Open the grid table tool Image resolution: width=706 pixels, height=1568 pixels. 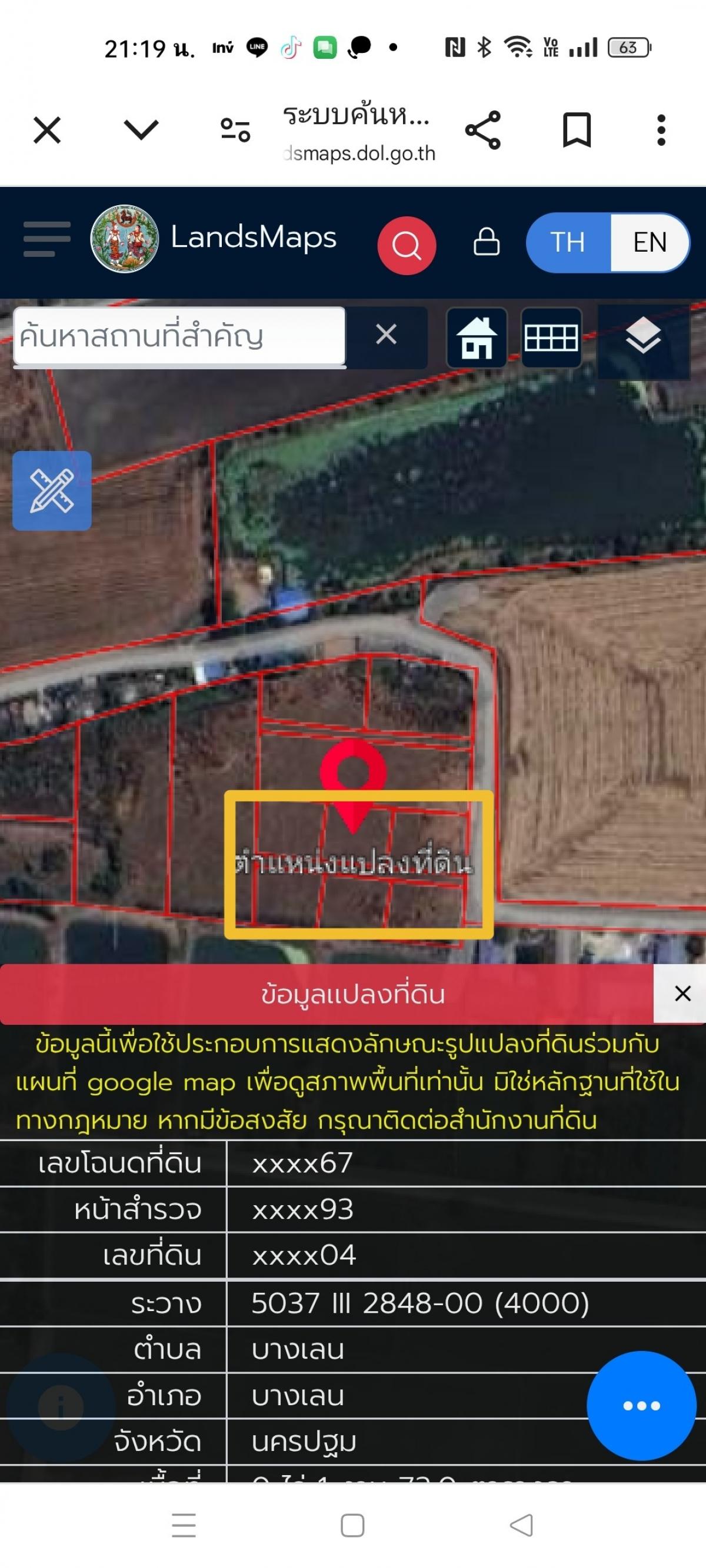[551, 337]
